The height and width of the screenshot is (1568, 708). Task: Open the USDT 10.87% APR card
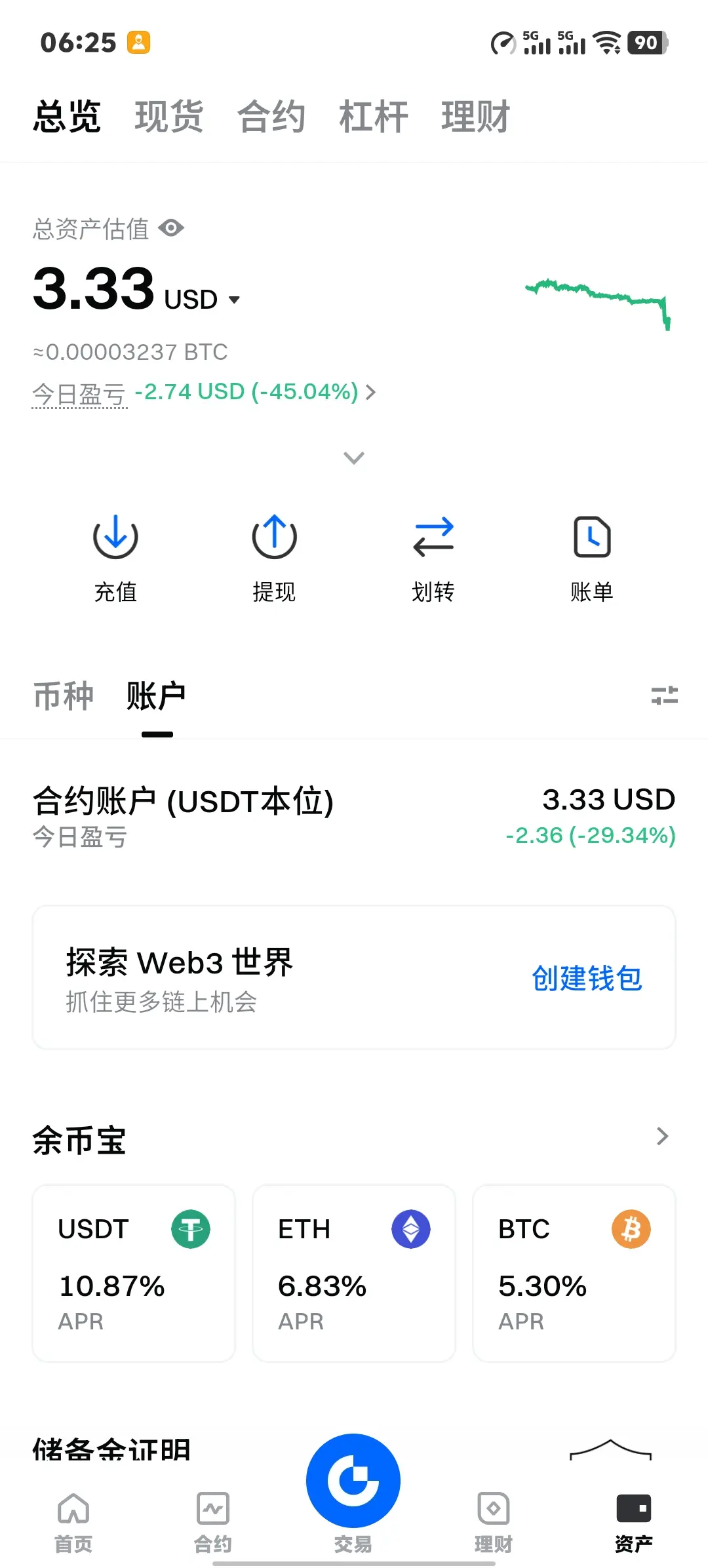pos(134,1272)
